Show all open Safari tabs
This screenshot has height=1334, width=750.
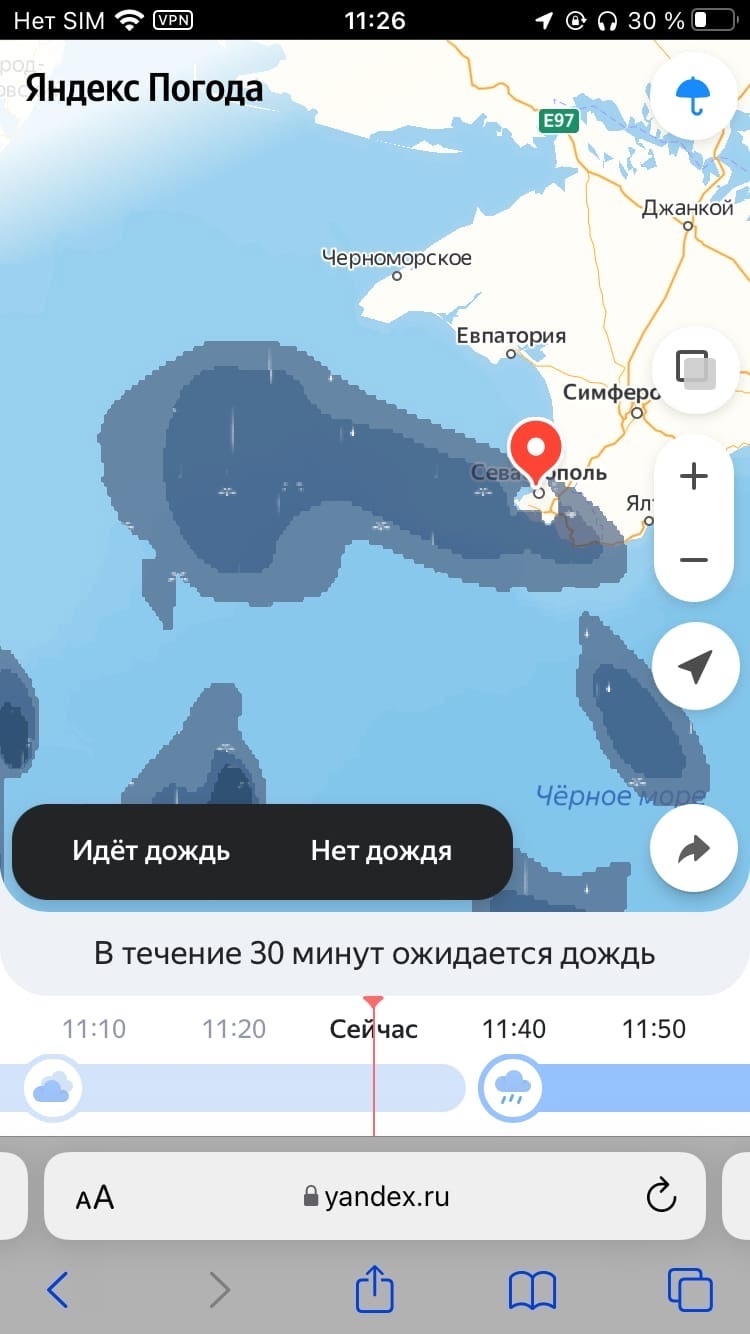coord(689,1291)
